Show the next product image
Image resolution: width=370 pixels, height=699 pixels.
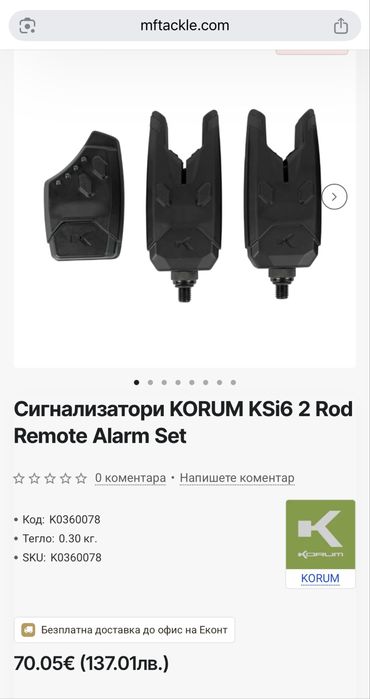[x=334, y=197]
